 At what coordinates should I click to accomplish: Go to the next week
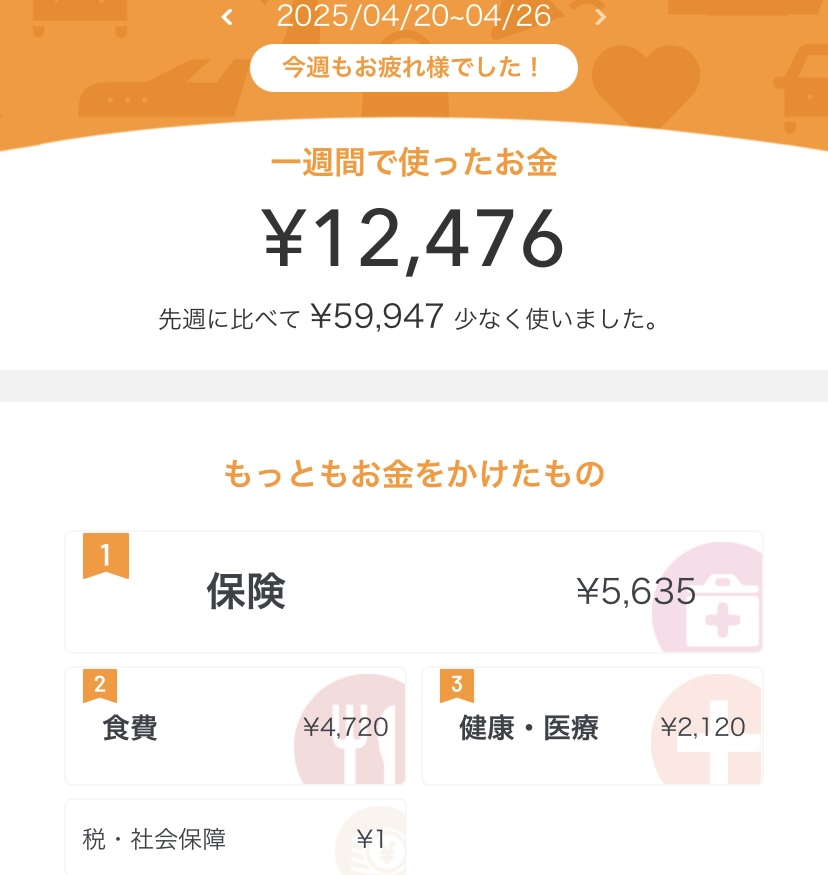coord(600,16)
